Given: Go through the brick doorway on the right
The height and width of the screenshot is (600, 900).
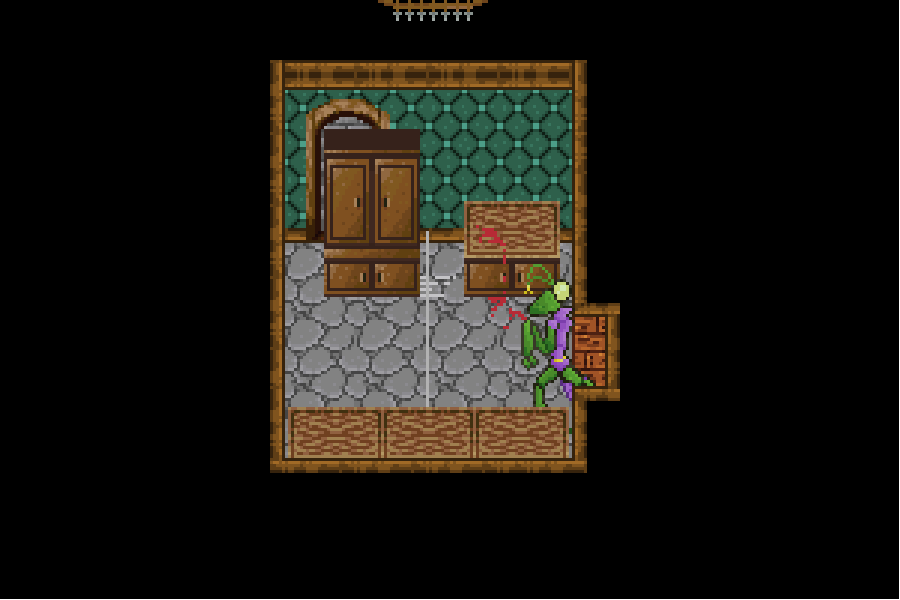Looking at the screenshot, I should tap(590, 350).
